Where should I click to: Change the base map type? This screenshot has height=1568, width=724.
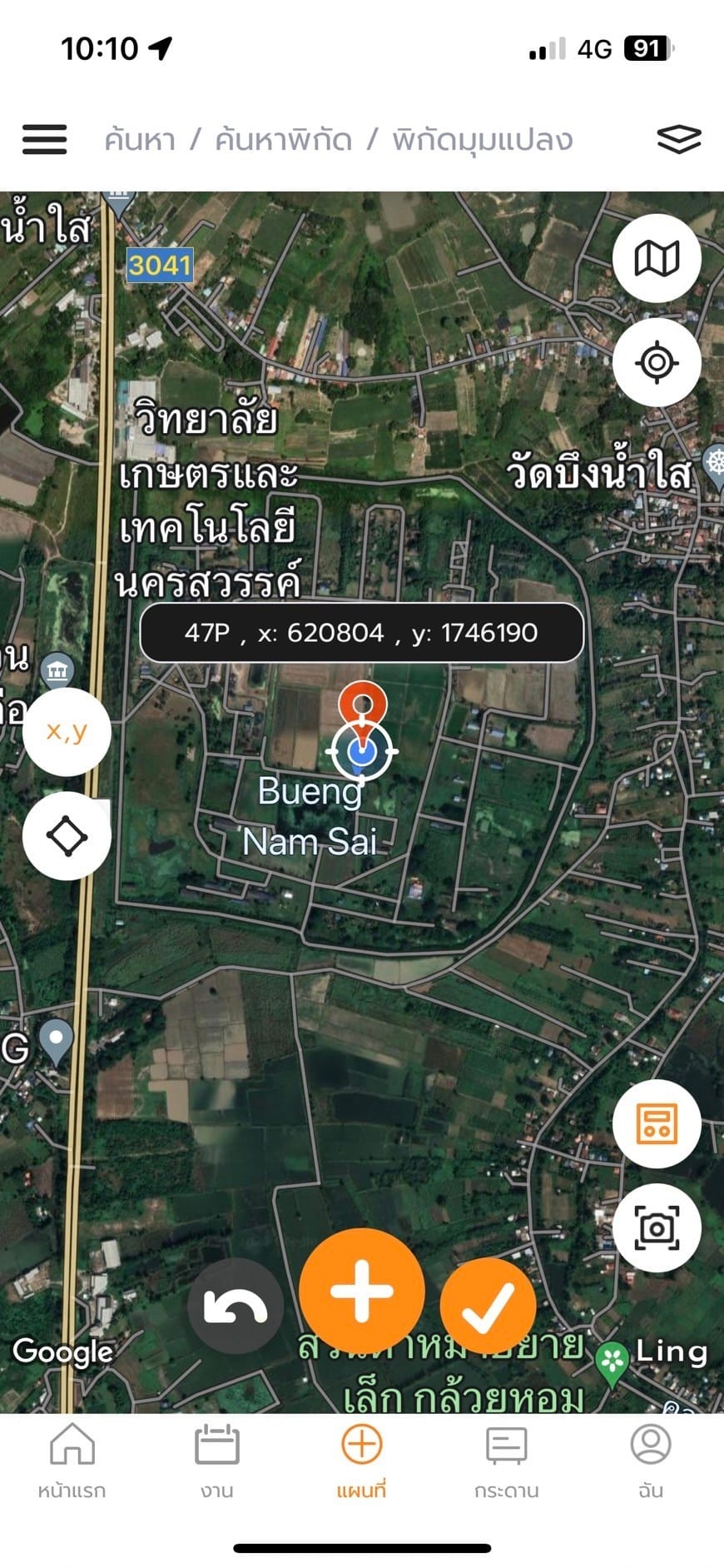point(657,258)
